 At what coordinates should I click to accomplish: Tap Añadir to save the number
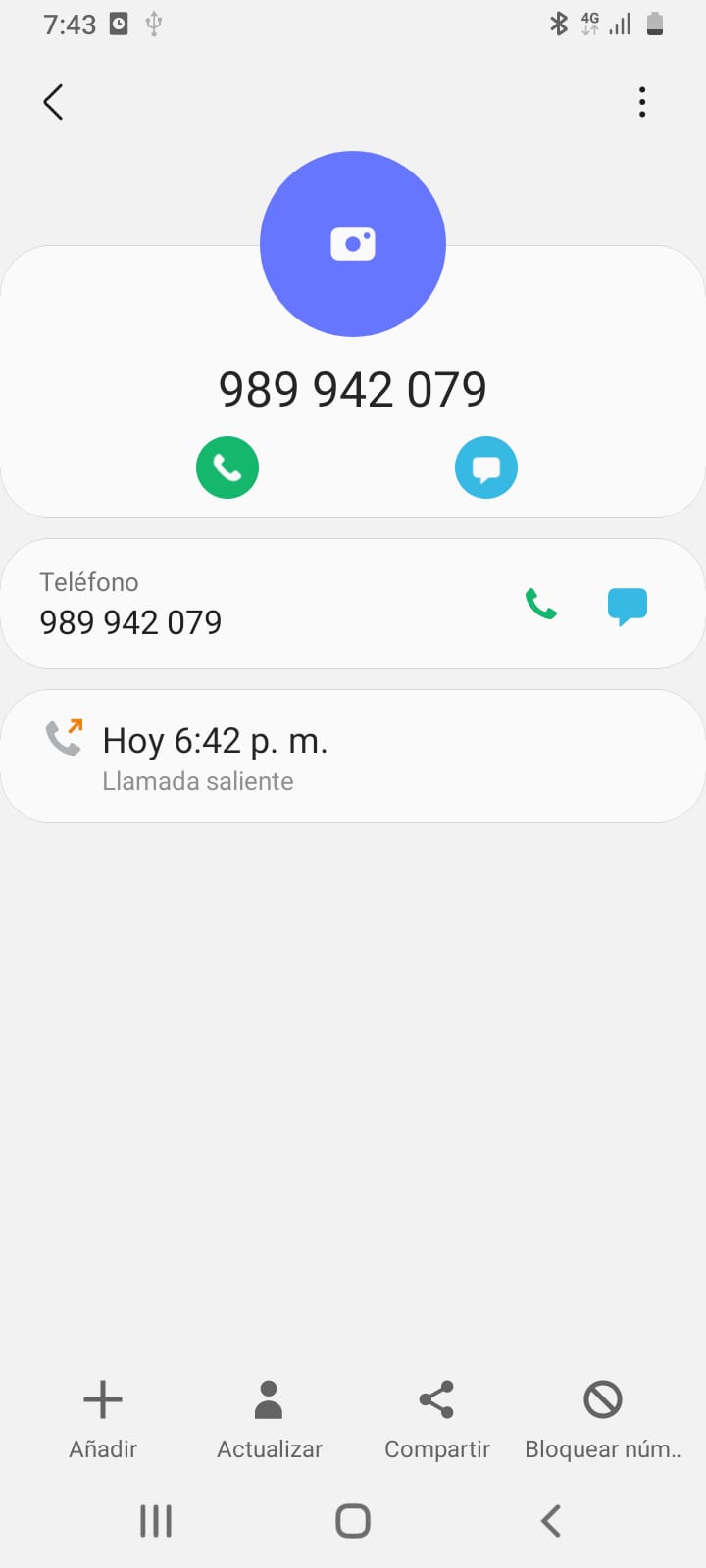[103, 1417]
